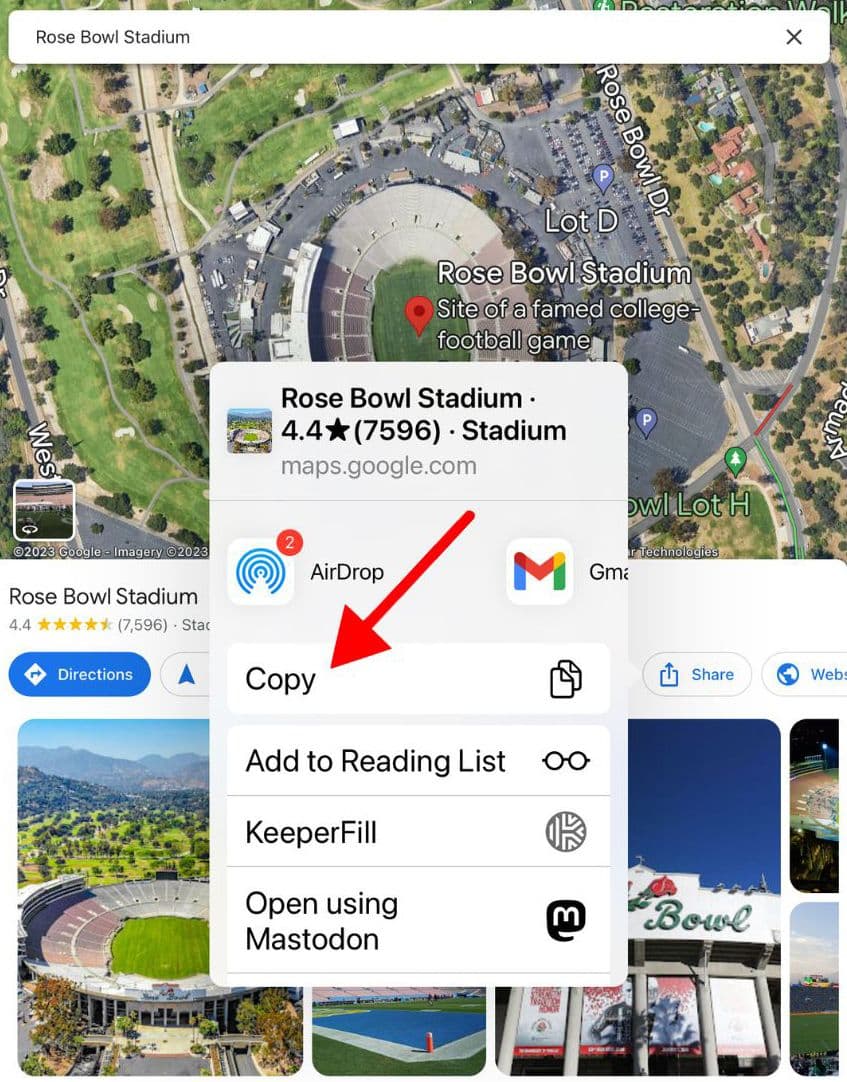Start navigation with the arrow button
The image size is (847, 1082).
tap(187, 675)
